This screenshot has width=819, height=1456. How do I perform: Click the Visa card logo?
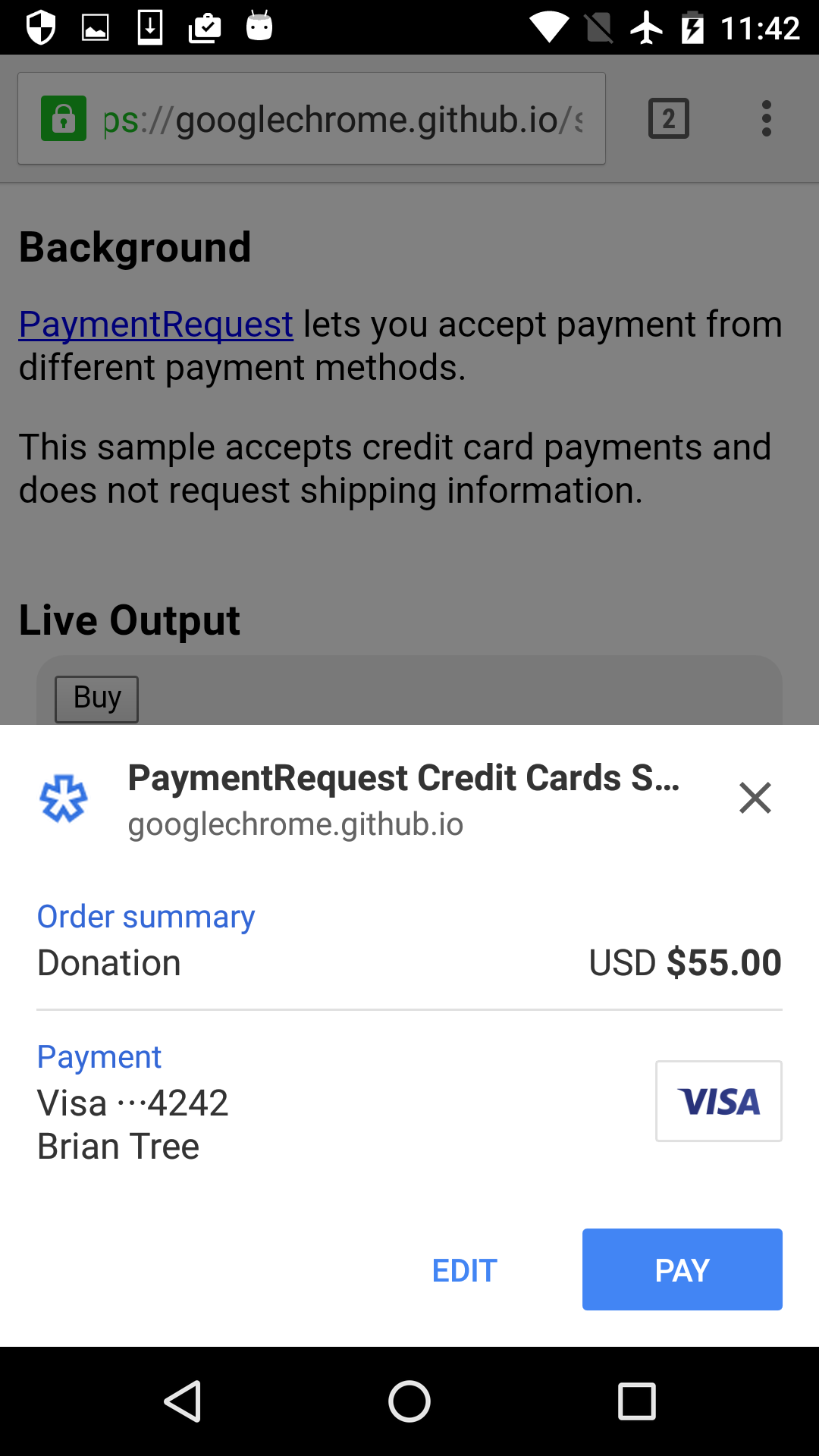click(x=718, y=1101)
